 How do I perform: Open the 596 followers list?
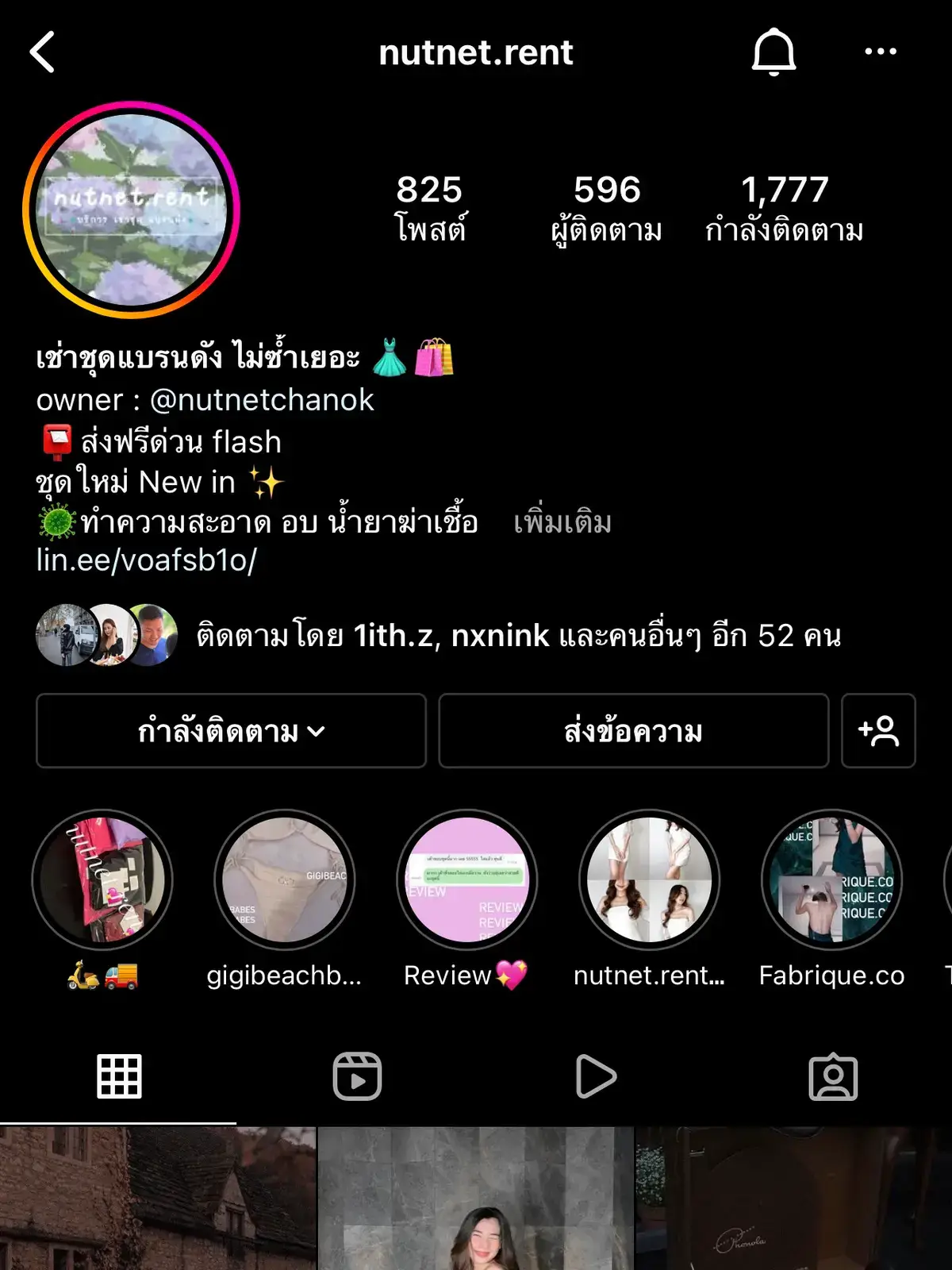point(607,208)
